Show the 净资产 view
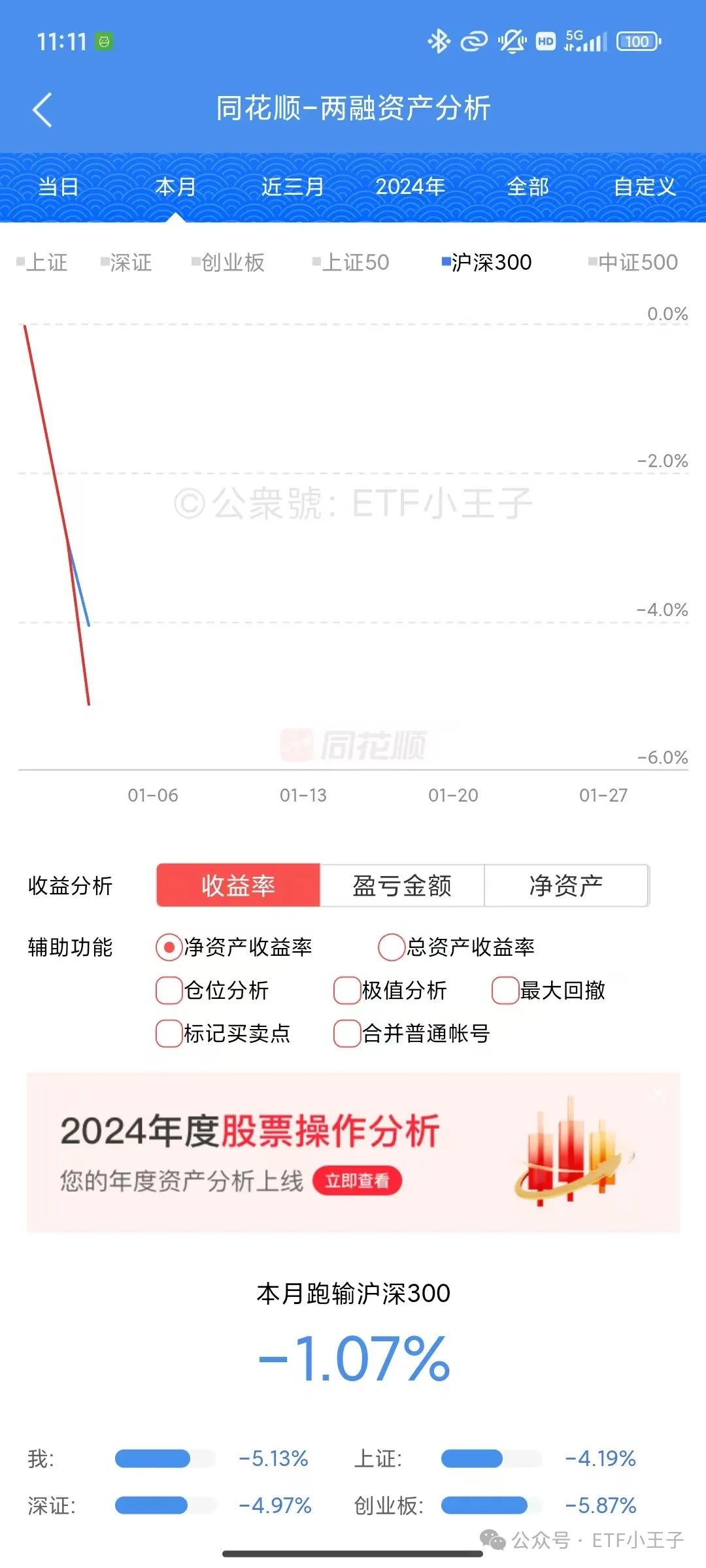 pos(566,886)
